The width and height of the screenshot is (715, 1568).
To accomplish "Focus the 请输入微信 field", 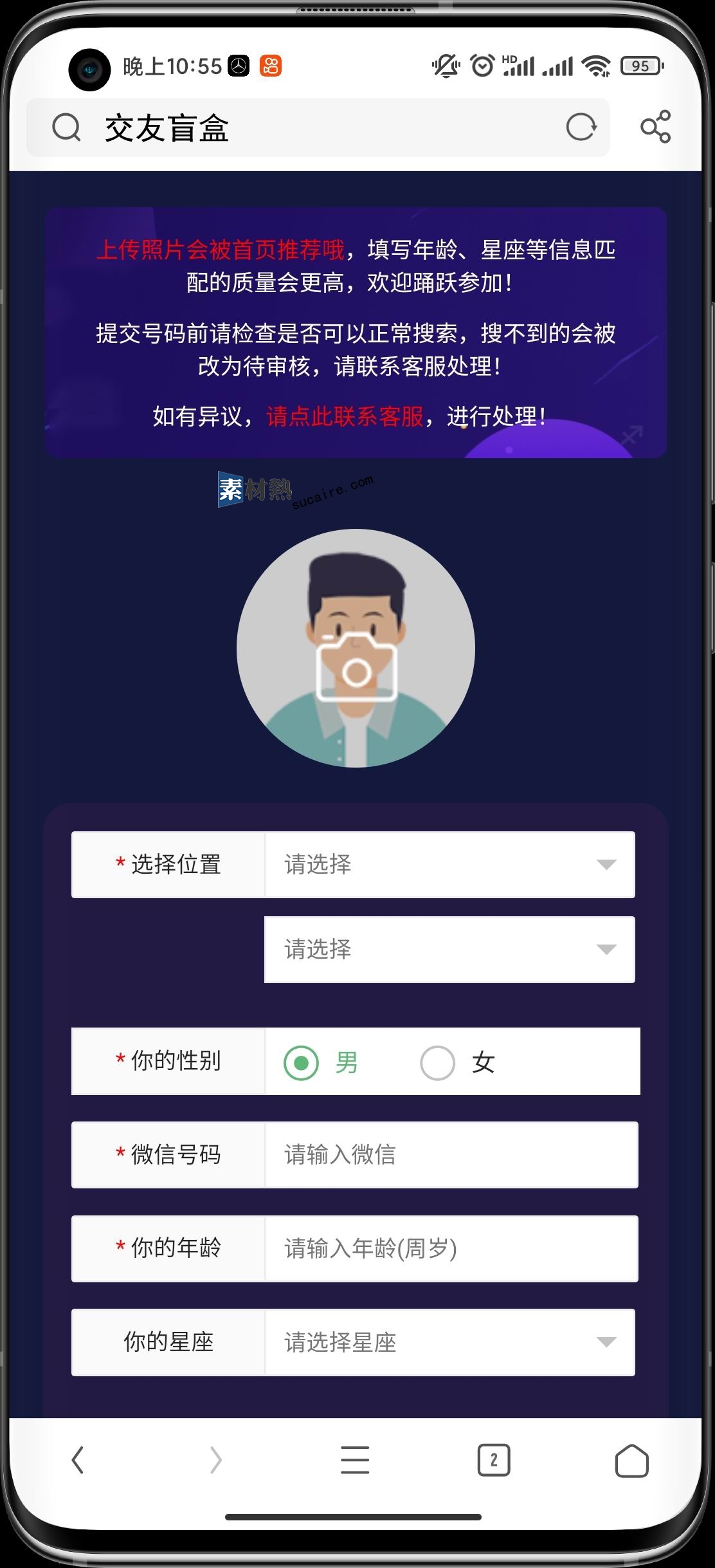I will pos(450,1154).
